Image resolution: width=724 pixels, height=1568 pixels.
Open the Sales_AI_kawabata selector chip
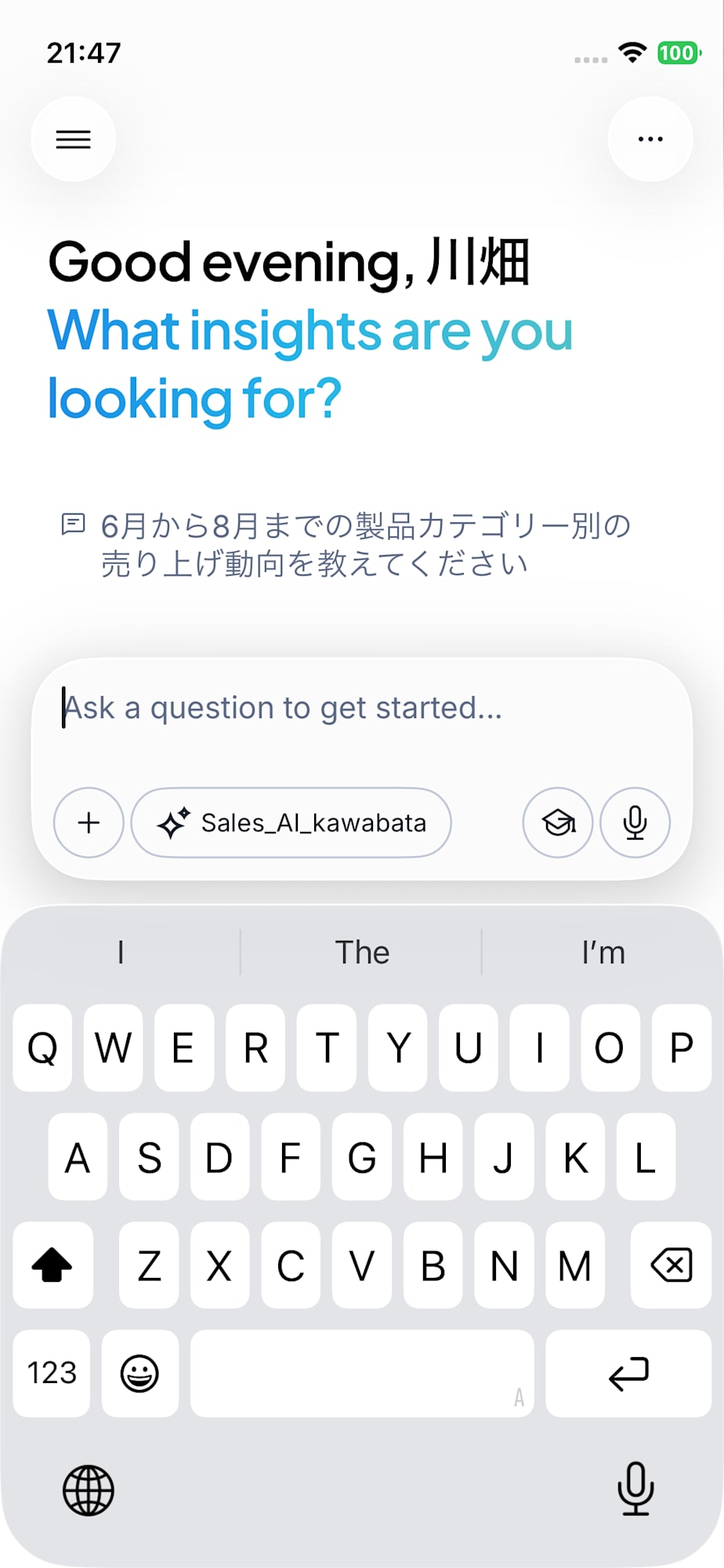[x=291, y=822]
